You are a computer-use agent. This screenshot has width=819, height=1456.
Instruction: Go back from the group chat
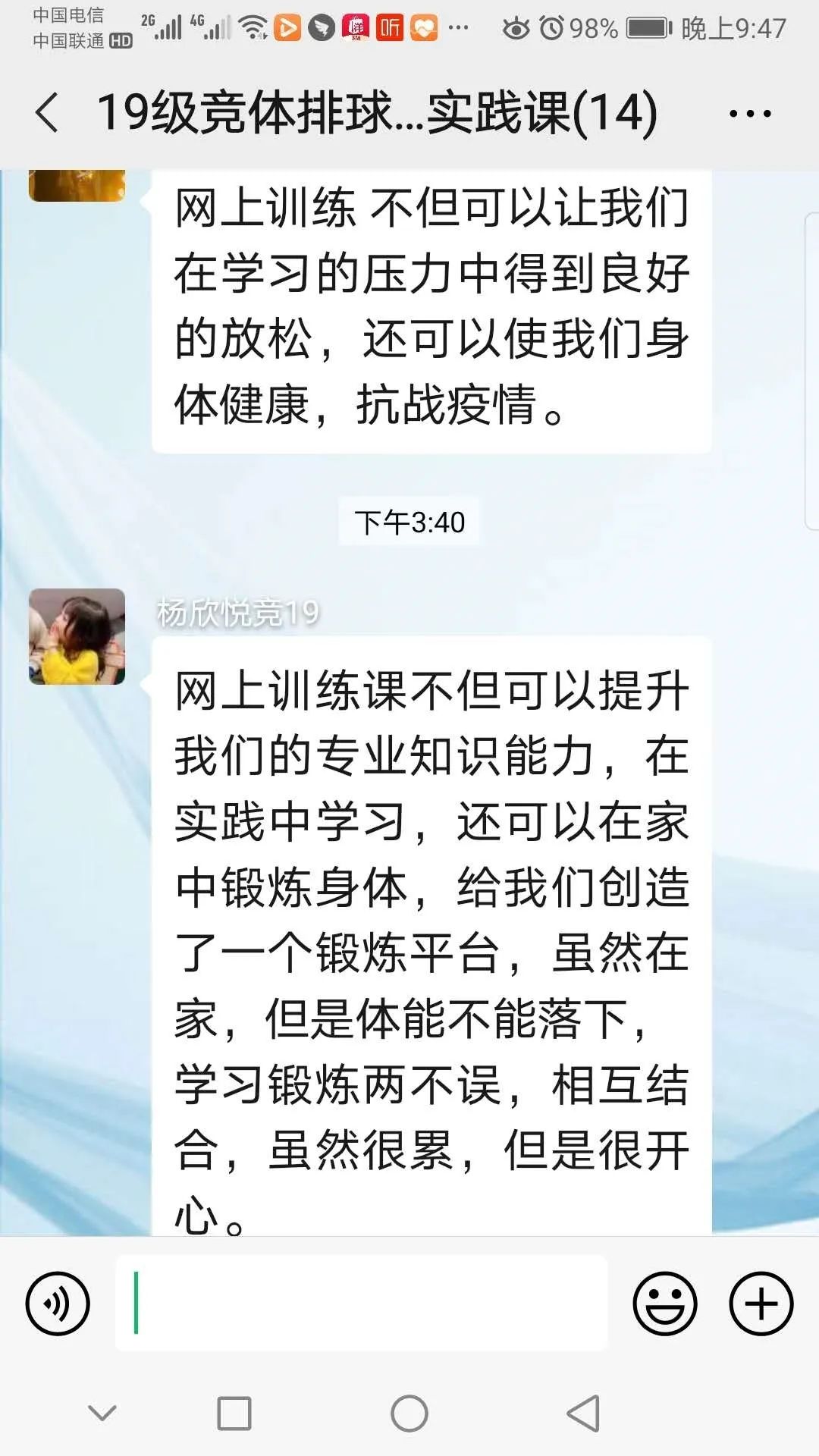(x=47, y=113)
